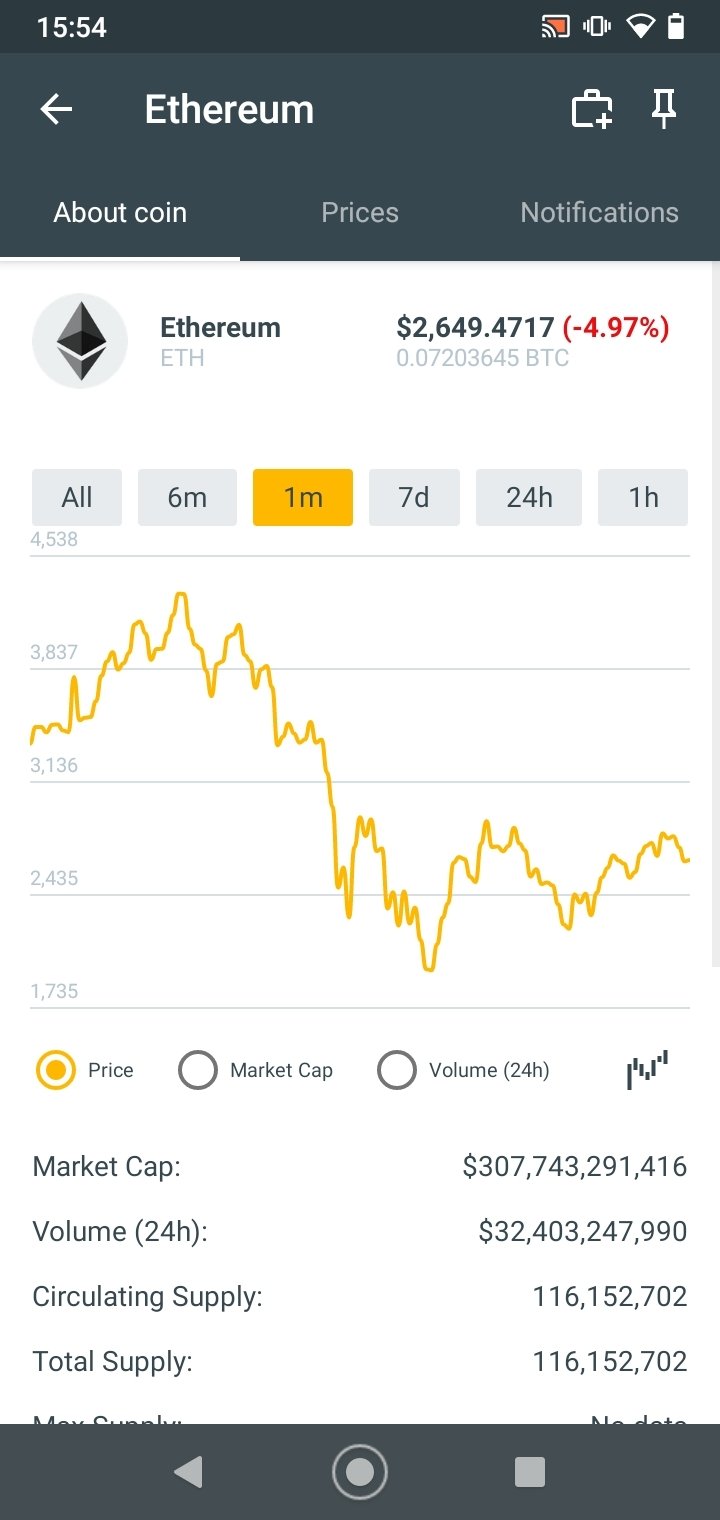Viewport: 720px width, 1520px height.
Task: Select the 1m chart range
Action: point(303,497)
